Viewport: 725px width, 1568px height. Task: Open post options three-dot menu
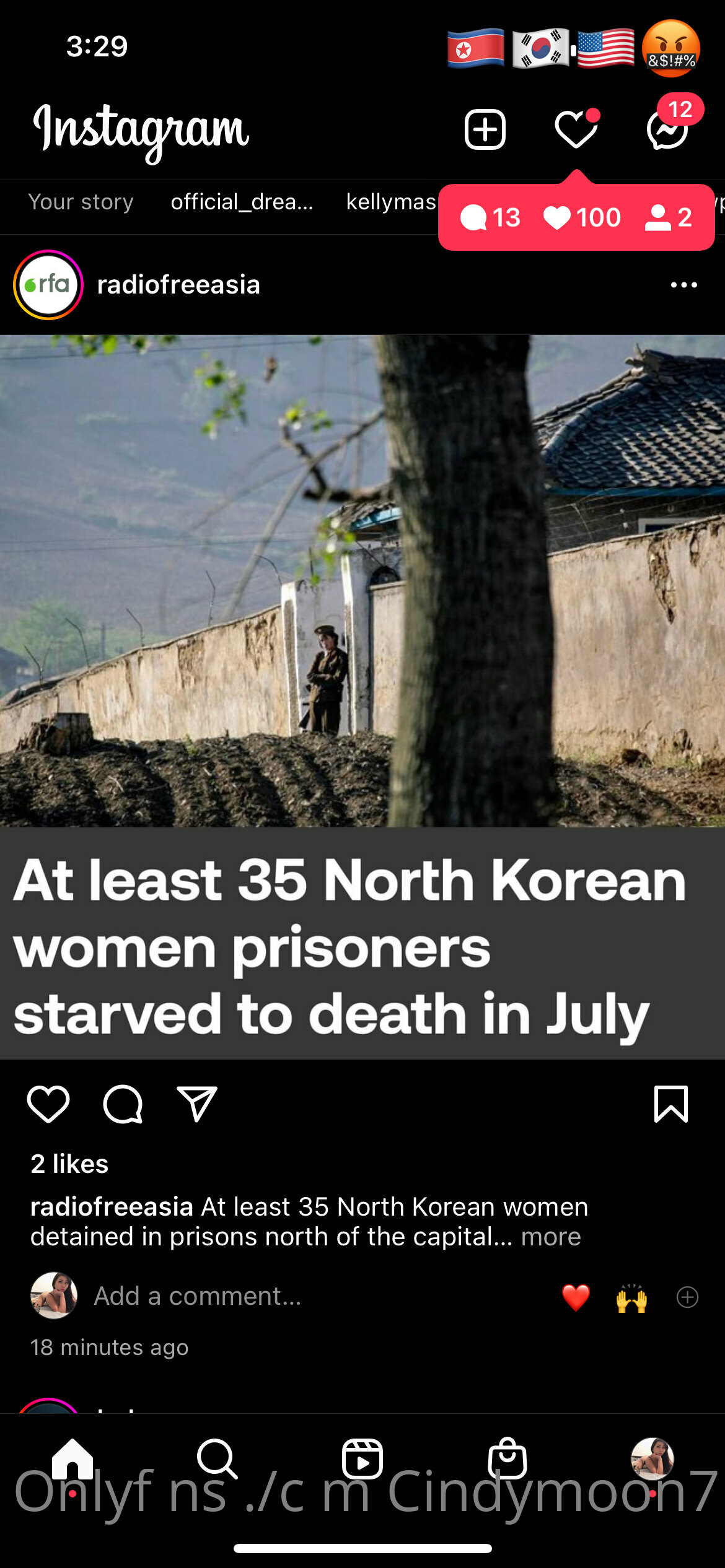[683, 285]
